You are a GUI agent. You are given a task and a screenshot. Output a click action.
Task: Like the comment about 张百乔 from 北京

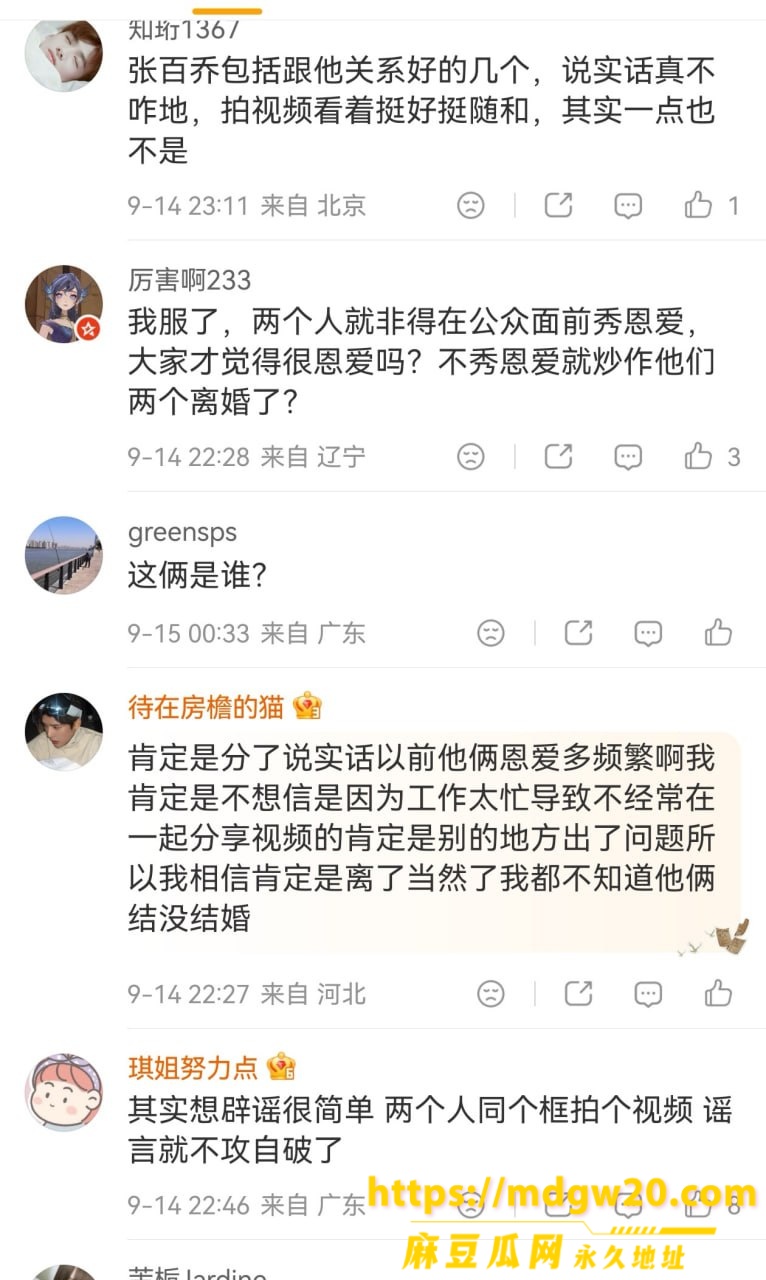point(698,205)
